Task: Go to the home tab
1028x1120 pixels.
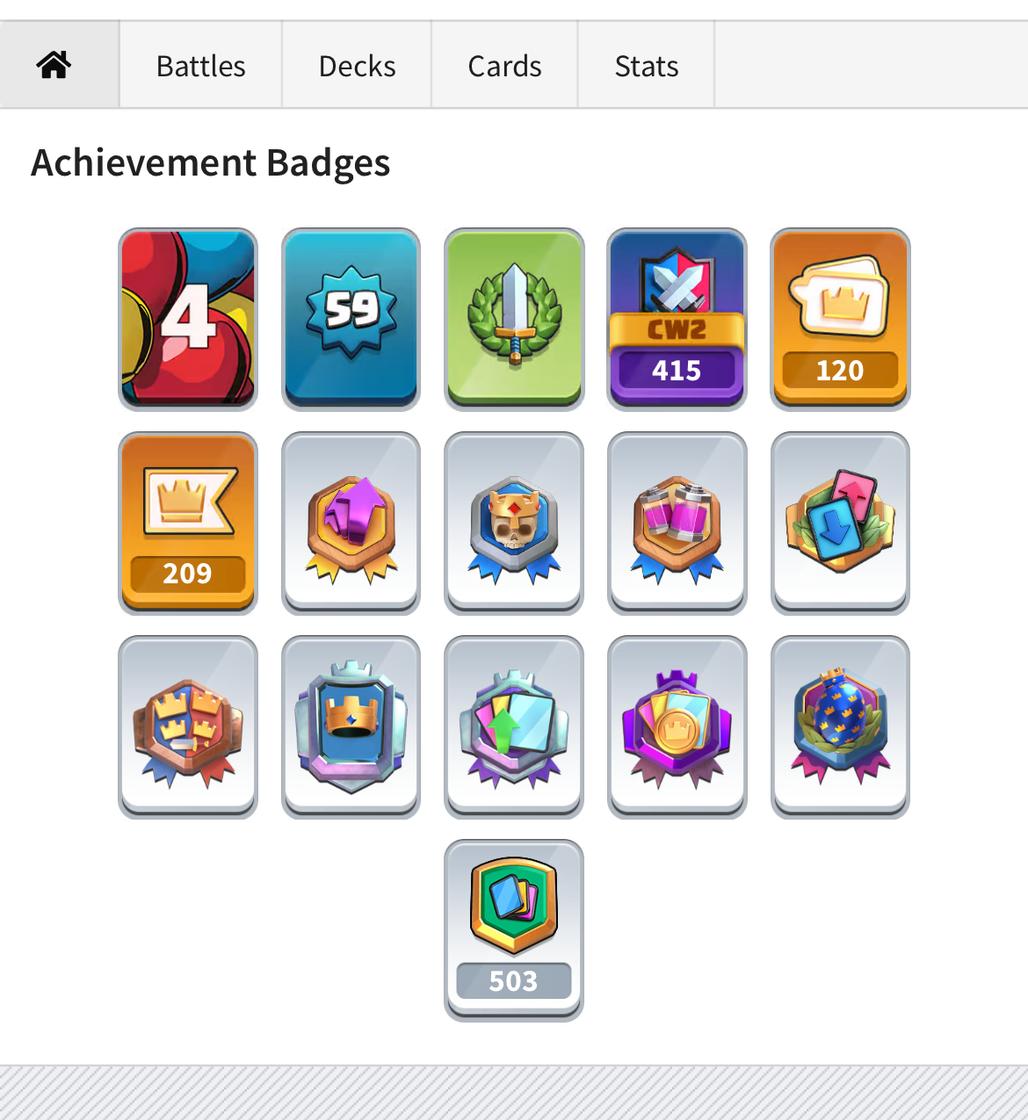Action: pyautogui.click(x=54, y=66)
